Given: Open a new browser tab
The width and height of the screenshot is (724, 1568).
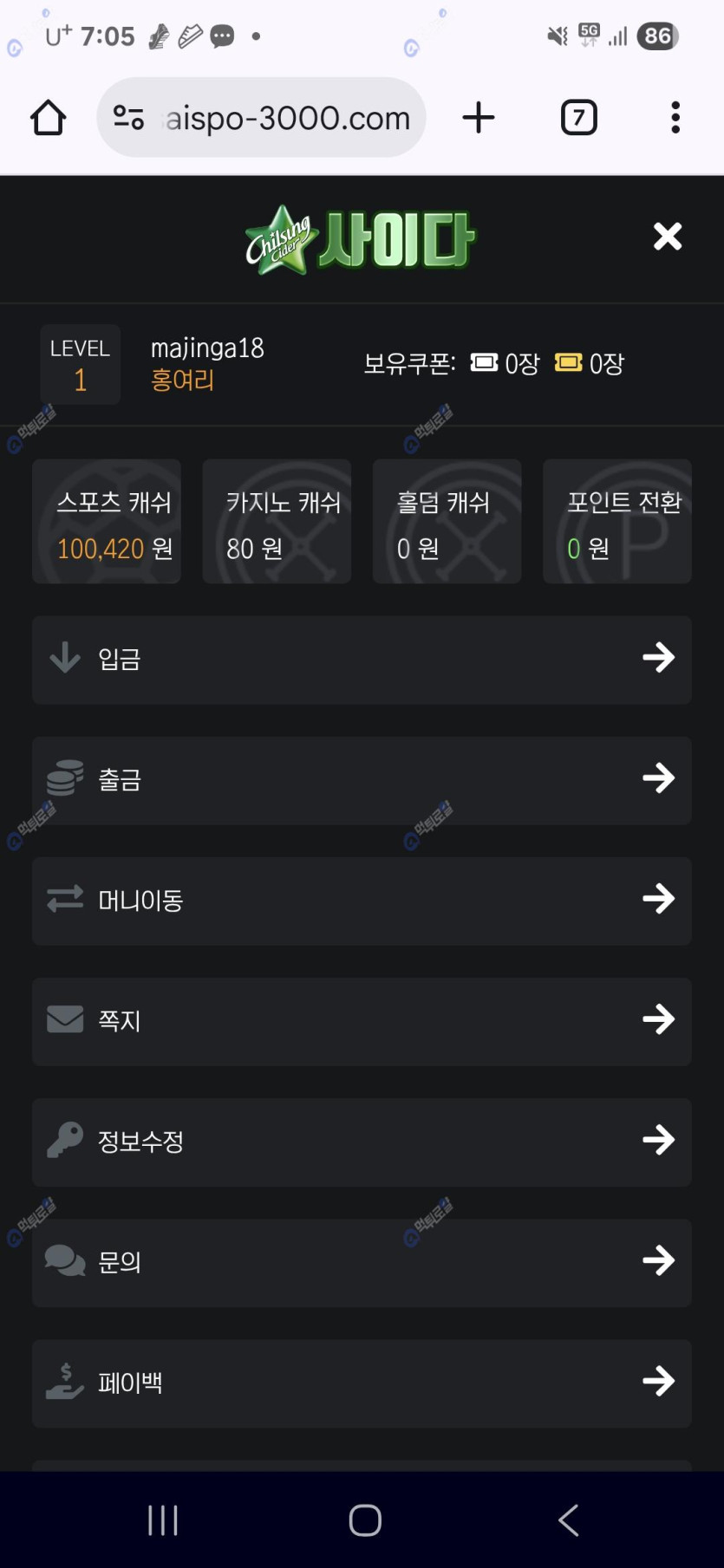Looking at the screenshot, I should (479, 118).
